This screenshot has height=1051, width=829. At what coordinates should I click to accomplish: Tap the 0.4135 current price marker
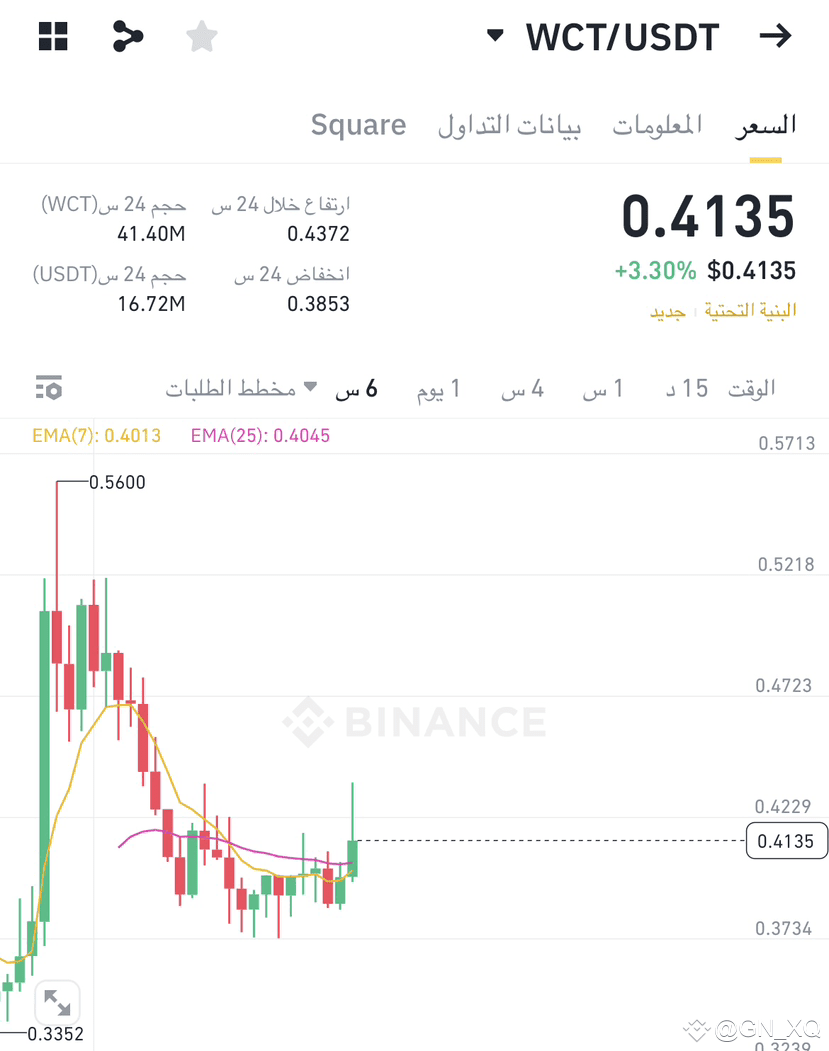pyautogui.click(x=786, y=841)
